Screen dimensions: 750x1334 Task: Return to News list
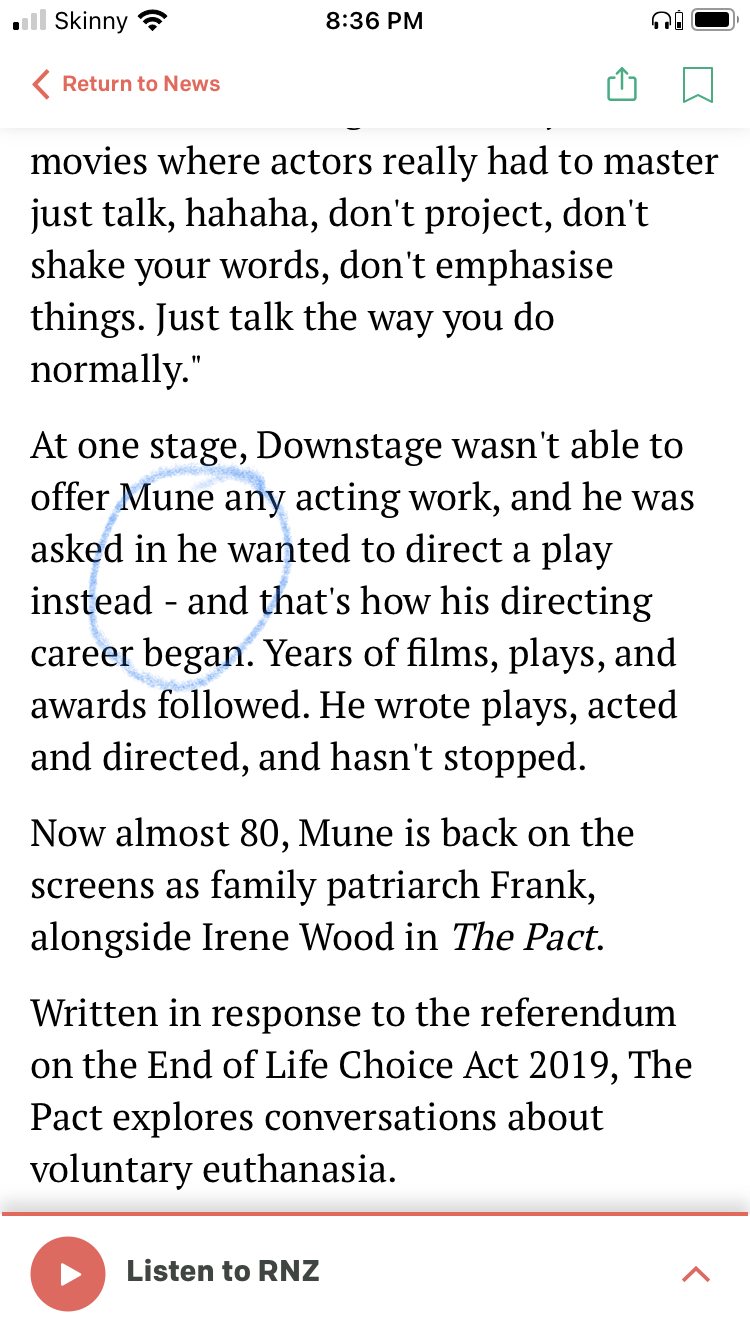[126, 84]
